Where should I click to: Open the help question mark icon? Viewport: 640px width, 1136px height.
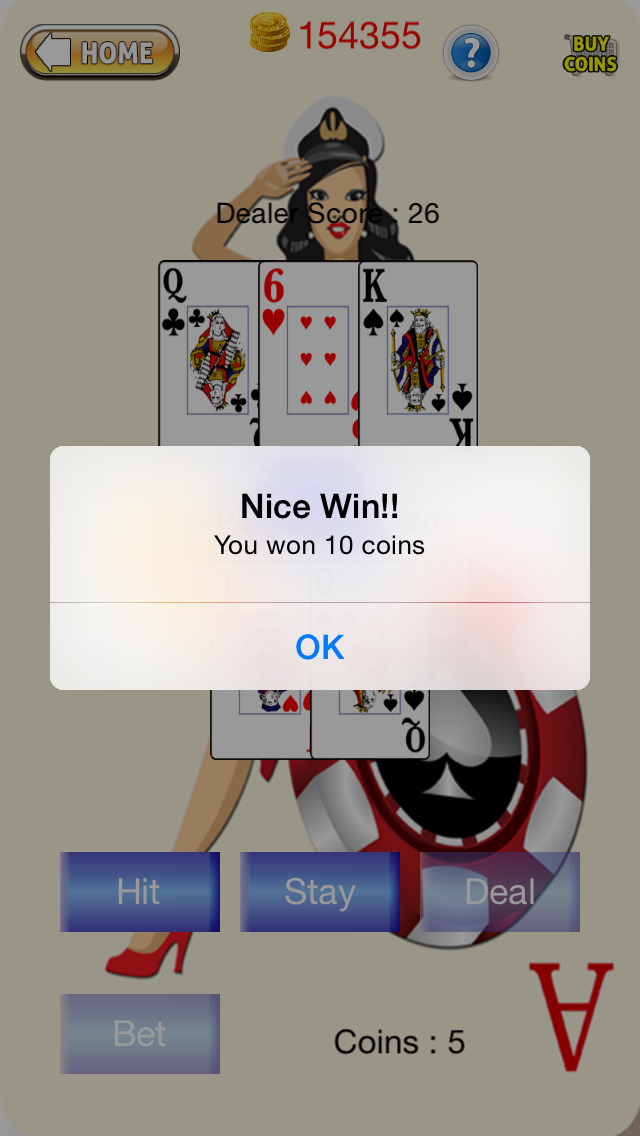(470, 53)
